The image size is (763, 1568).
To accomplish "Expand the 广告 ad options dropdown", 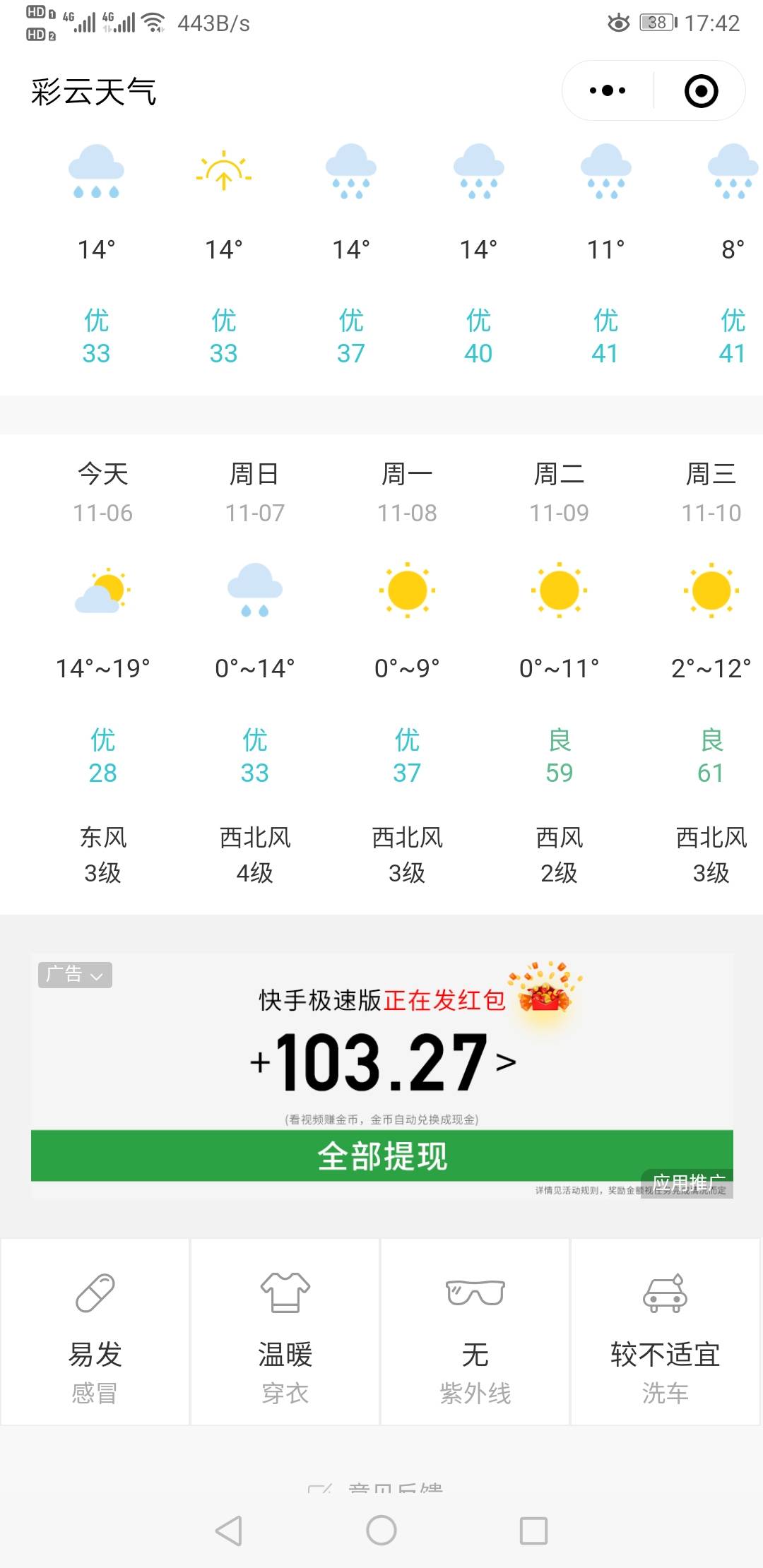I will coord(75,975).
